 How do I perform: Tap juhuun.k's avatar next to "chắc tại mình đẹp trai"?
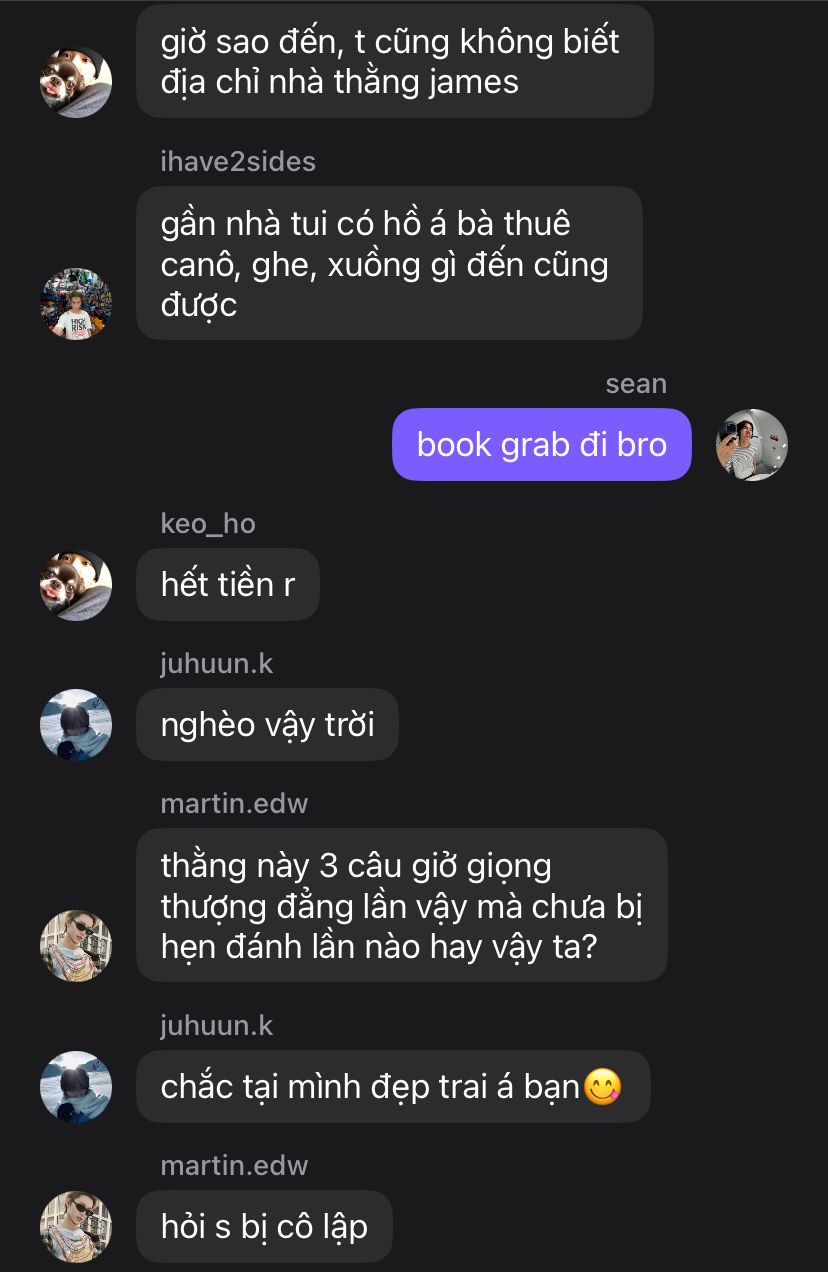point(76,1087)
